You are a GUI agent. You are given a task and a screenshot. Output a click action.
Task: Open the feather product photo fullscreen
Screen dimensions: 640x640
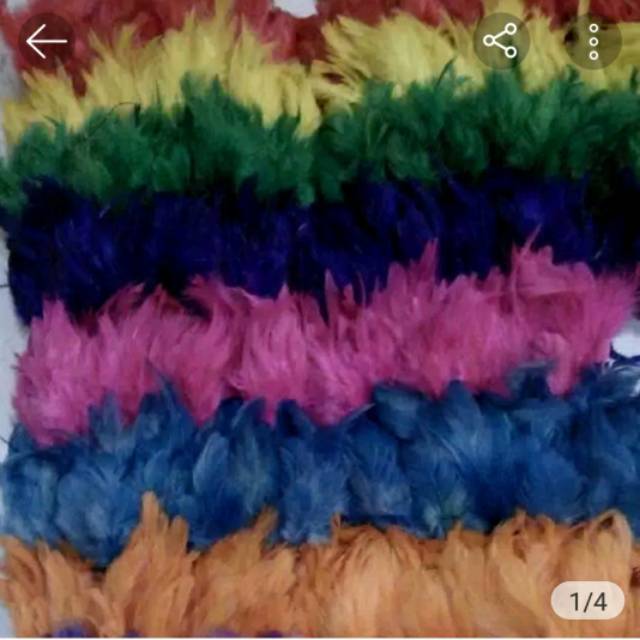(320, 340)
